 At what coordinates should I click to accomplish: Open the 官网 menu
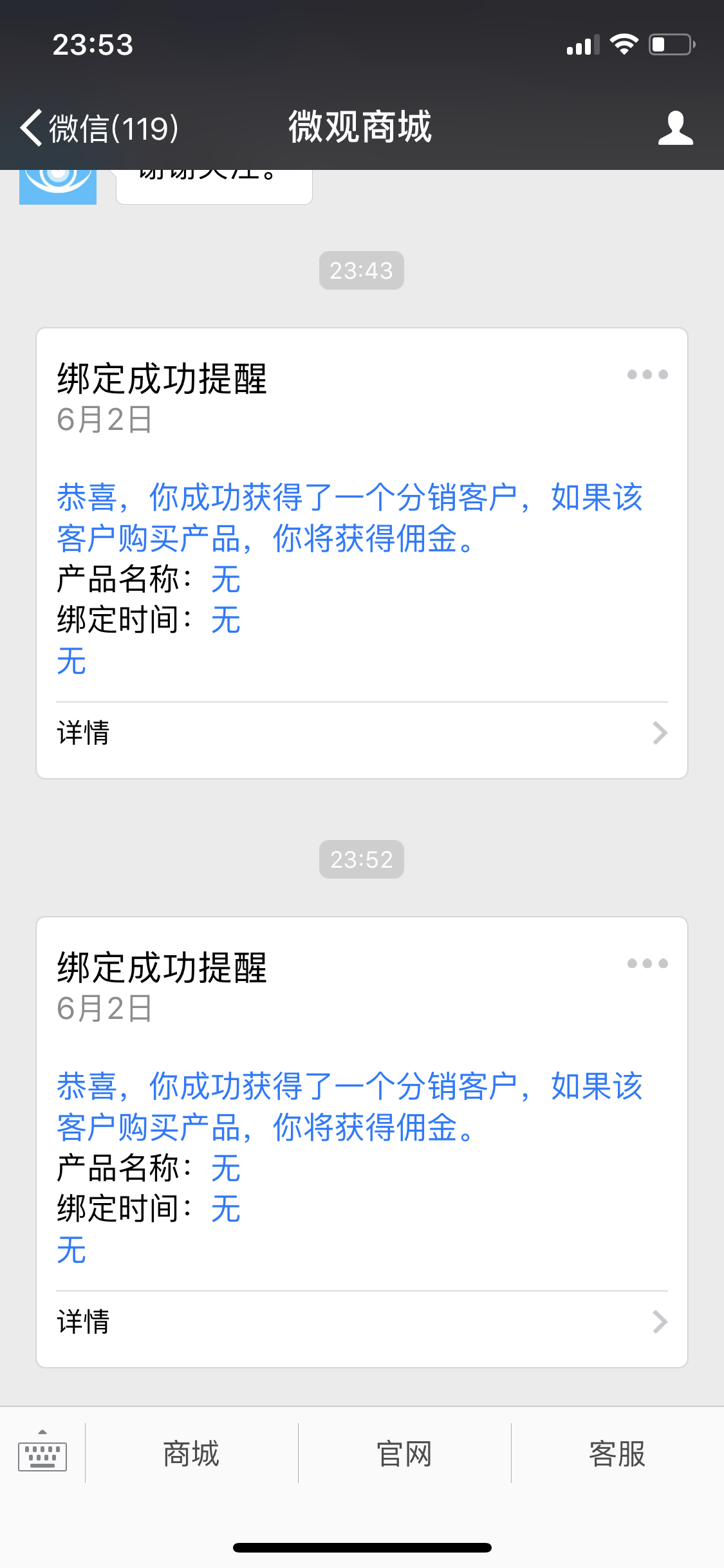(404, 1453)
